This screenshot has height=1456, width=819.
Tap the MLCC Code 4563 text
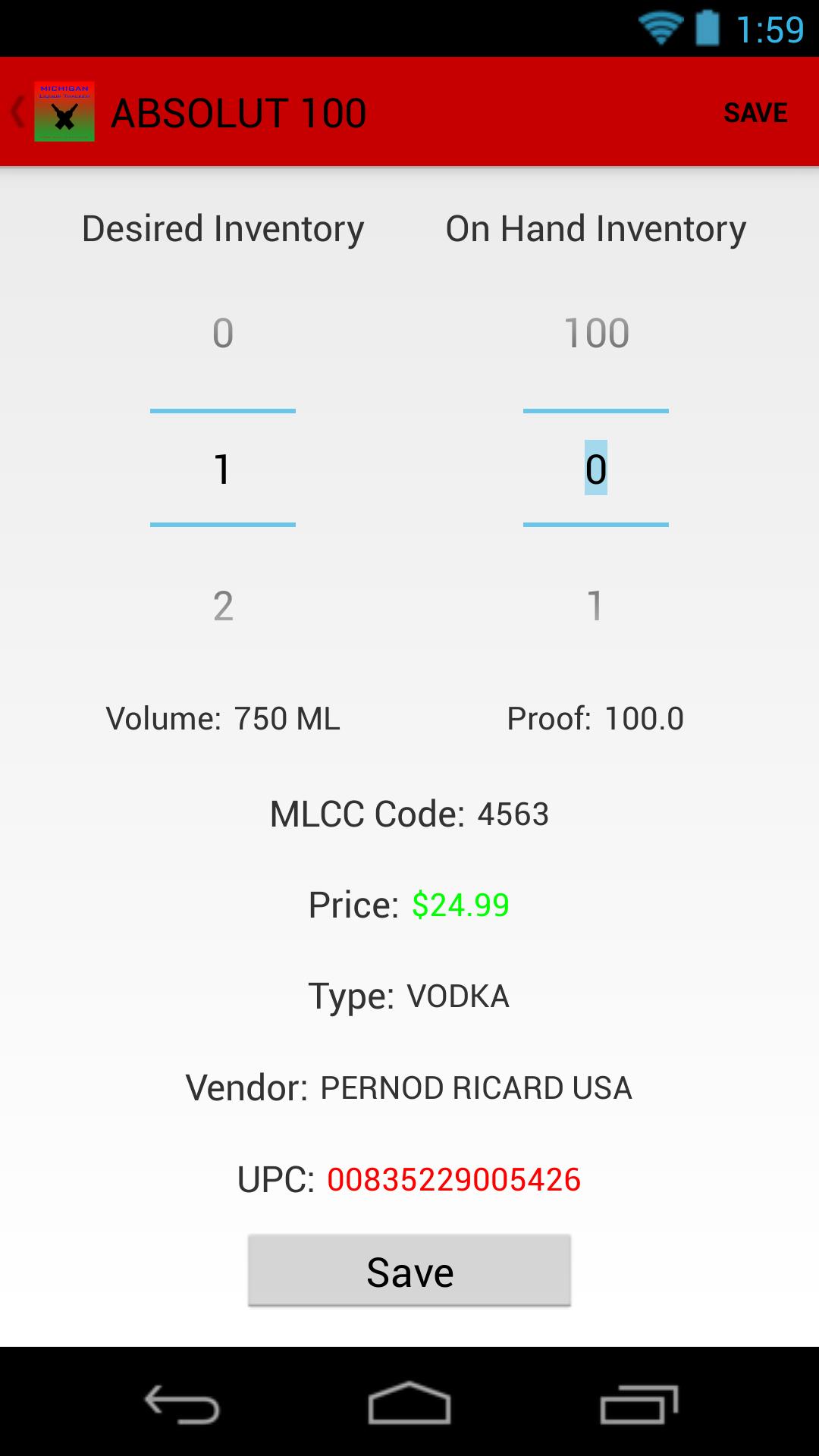[513, 813]
